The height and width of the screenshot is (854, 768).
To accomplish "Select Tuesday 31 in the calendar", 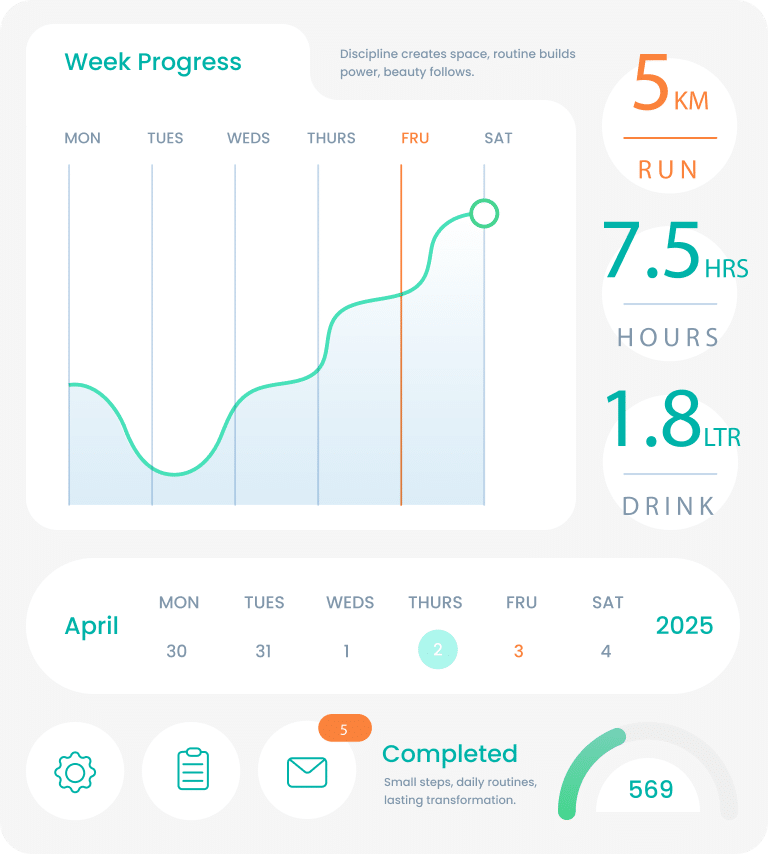I will tap(263, 651).
